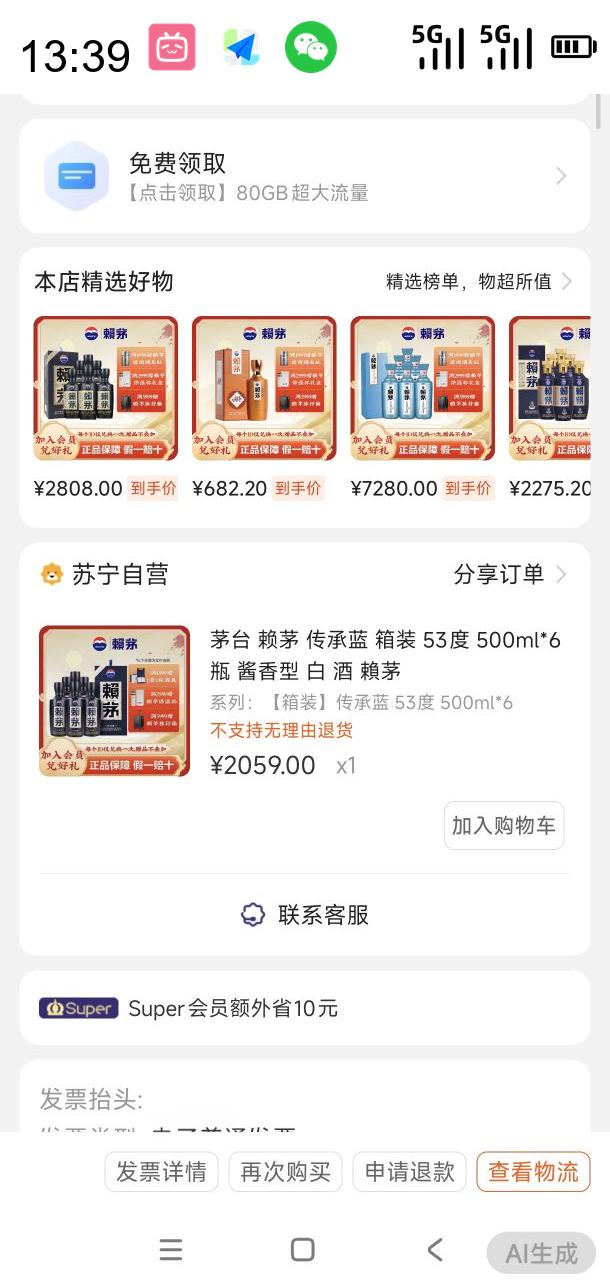
Task: Go back with the system back button
Action: (434, 1249)
